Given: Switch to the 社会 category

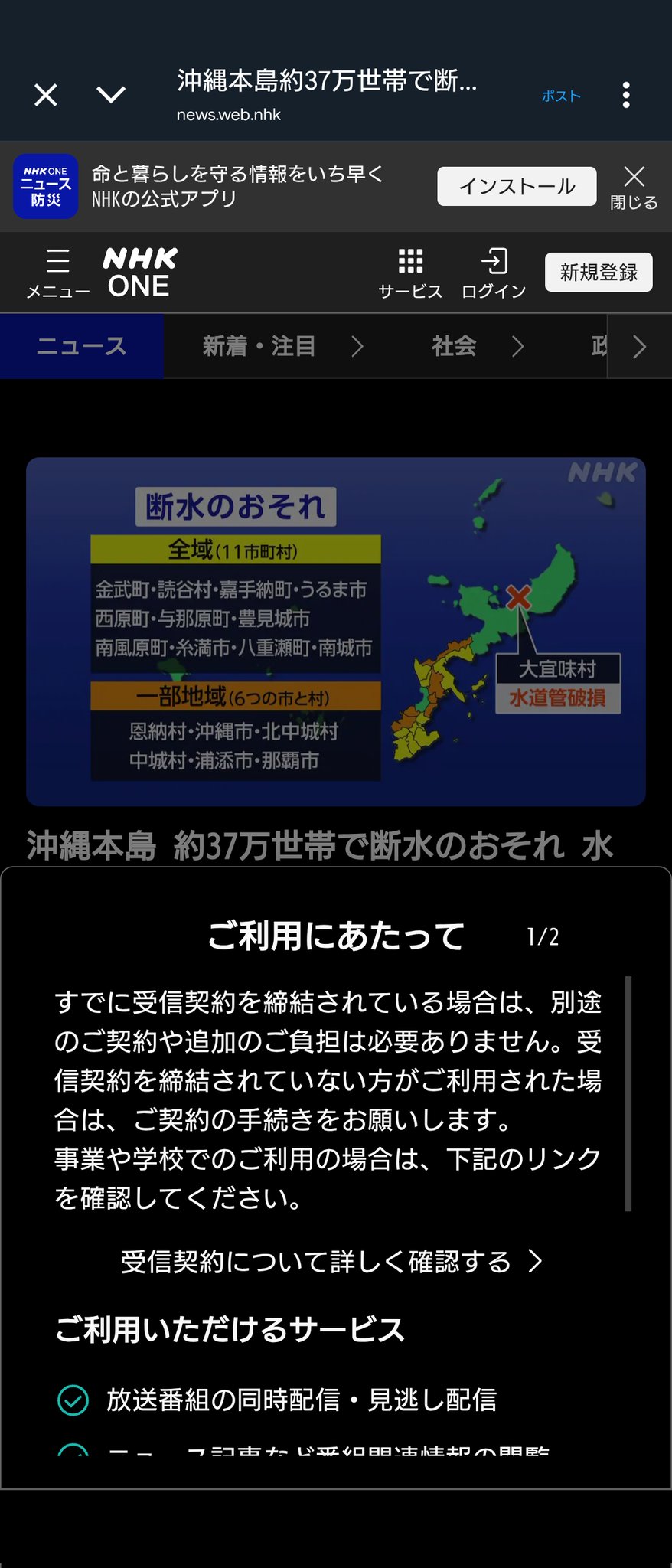Looking at the screenshot, I should [x=455, y=346].
